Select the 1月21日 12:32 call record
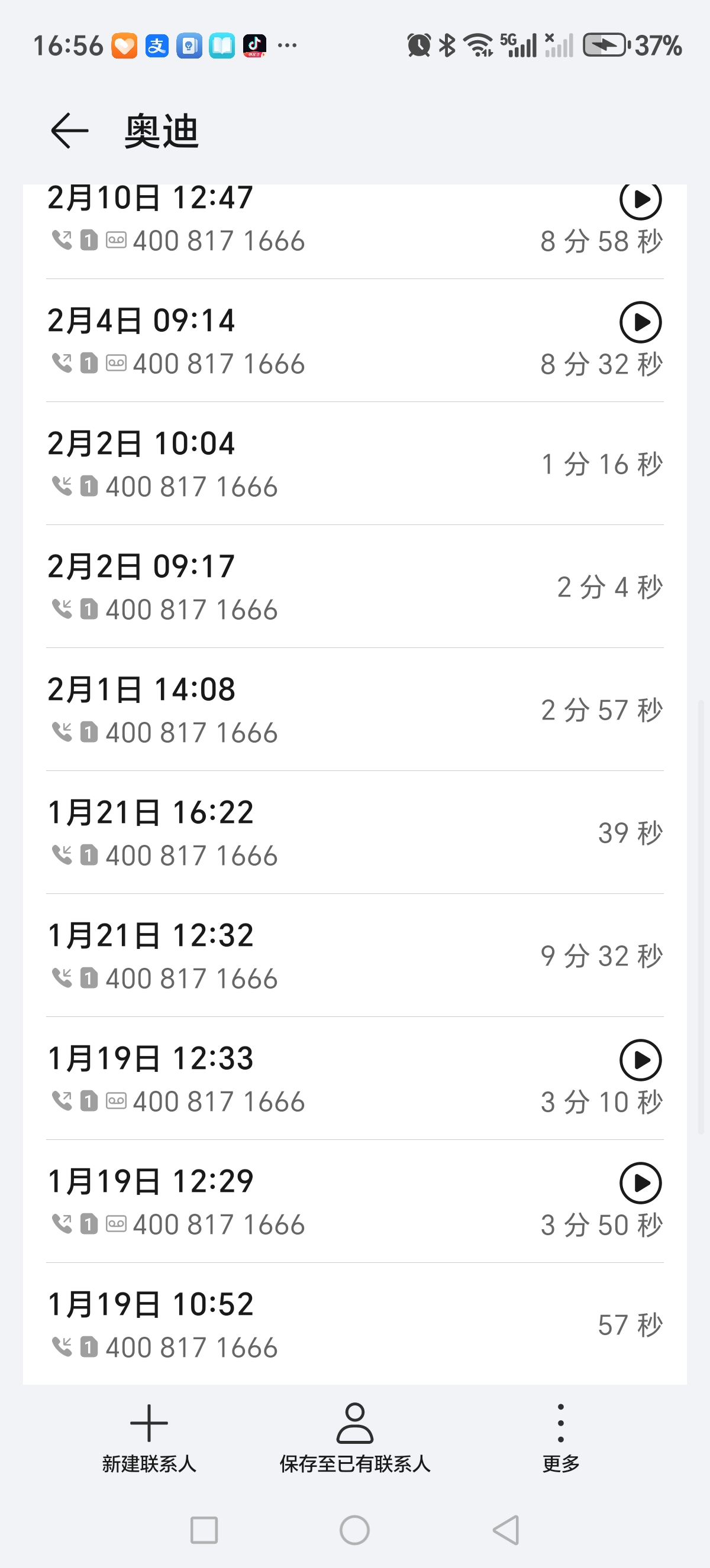The height and width of the screenshot is (1568, 710). [x=354, y=955]
